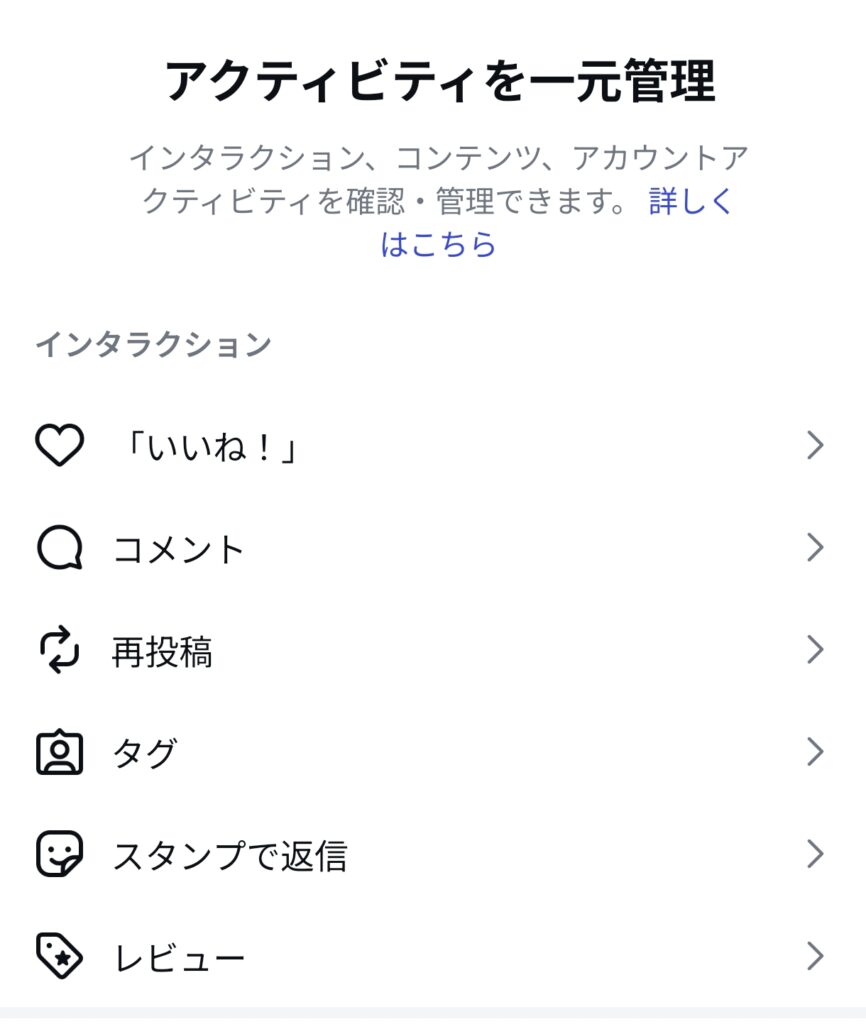The height and width of the screenshot is (1024, 866).
Task: Open the コメント row
Action: click(x=432, y=549)
